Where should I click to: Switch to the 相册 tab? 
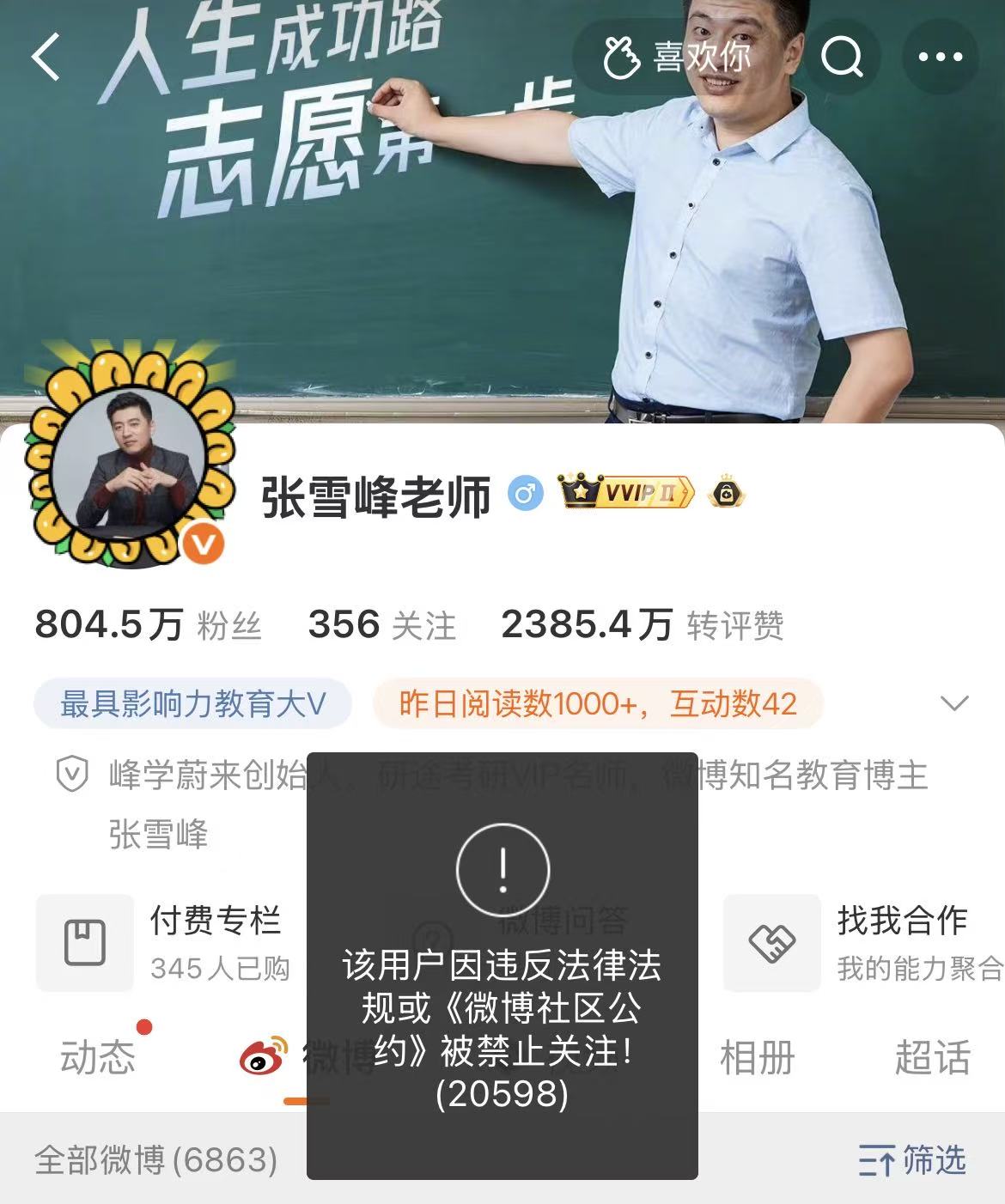tap(757, 1057)
